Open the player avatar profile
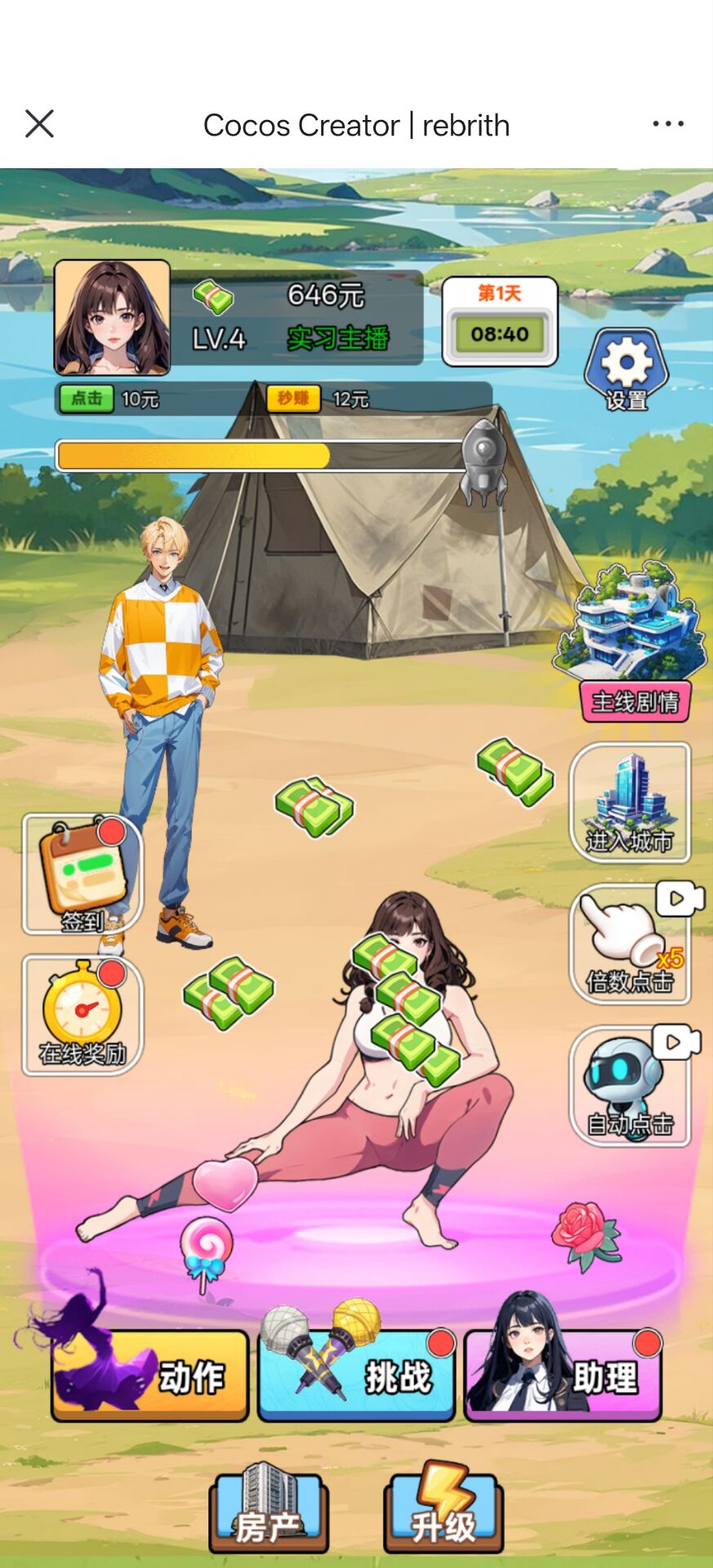The height and width of the screenshot is (1568, 713). pyautogui.click(x=112, y=318)
